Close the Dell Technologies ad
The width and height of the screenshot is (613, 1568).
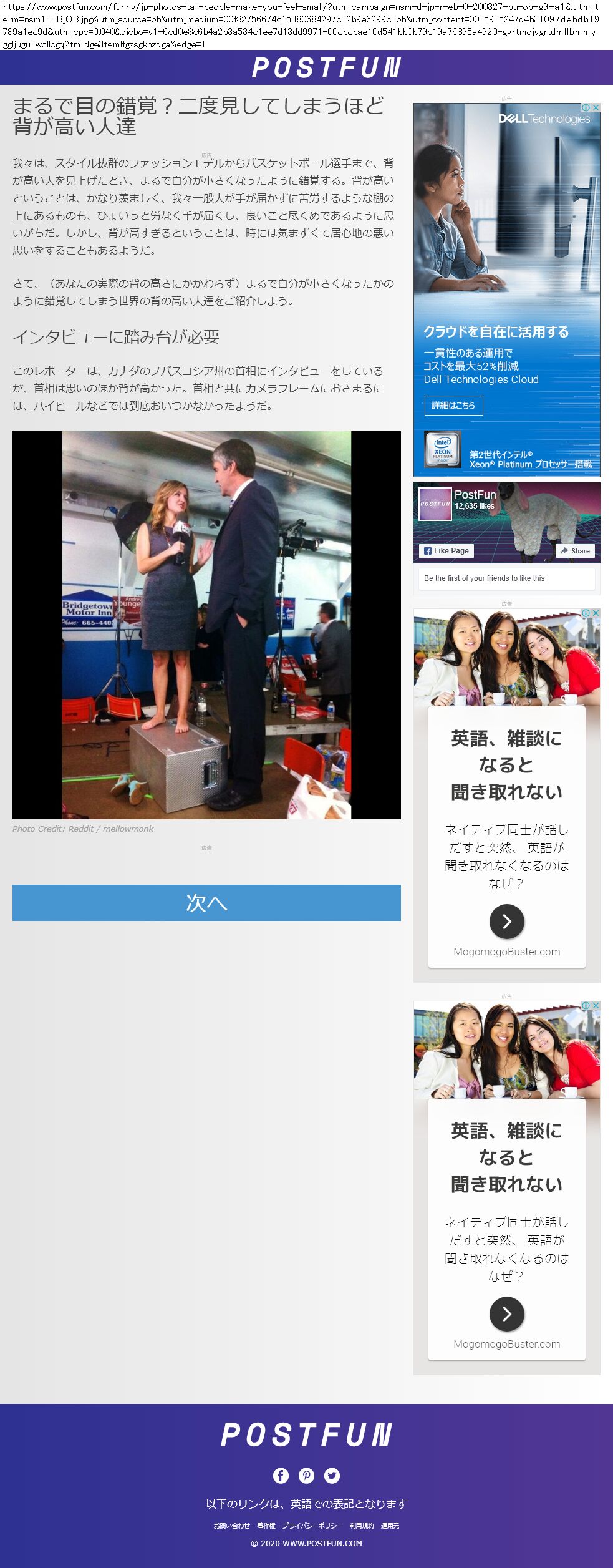[x=596, y=107]
